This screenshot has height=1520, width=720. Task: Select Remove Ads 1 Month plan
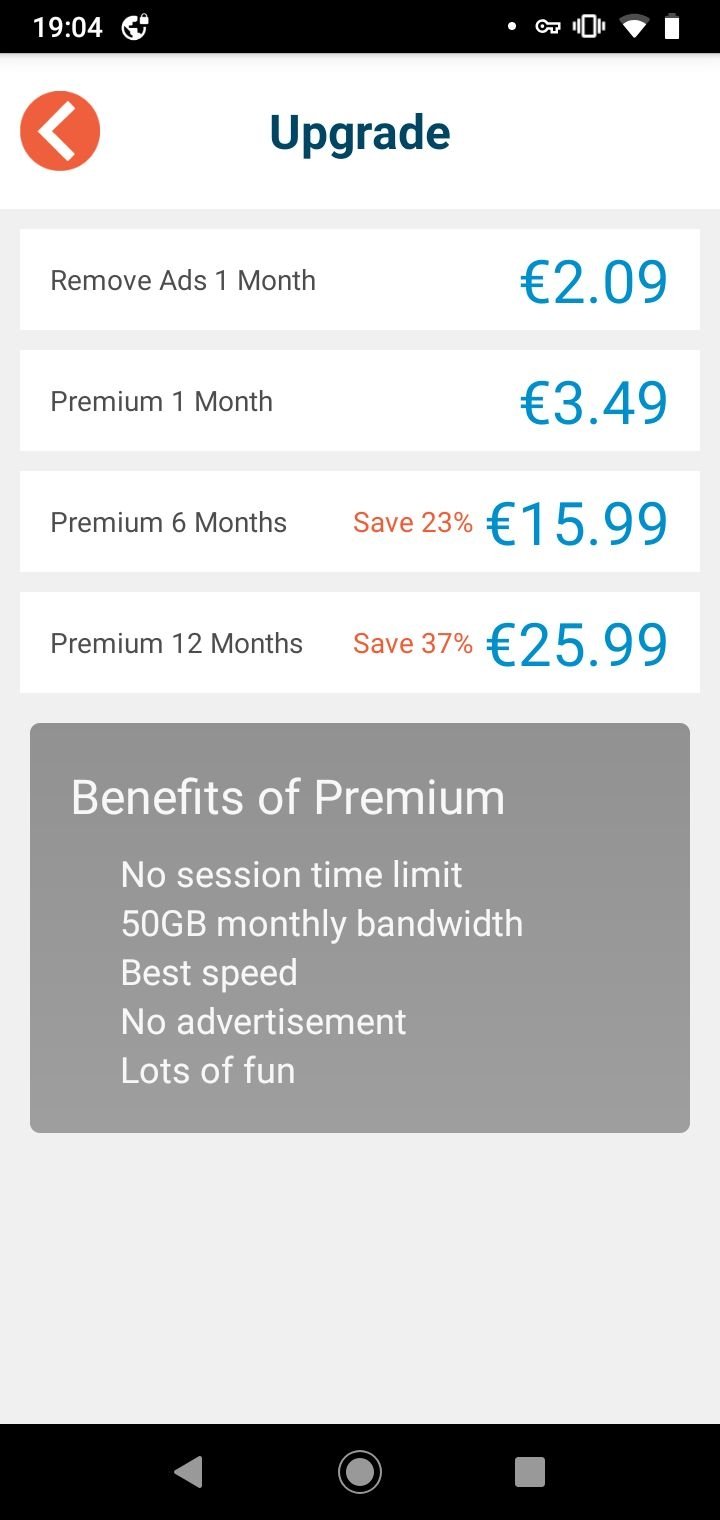[360, 280]
